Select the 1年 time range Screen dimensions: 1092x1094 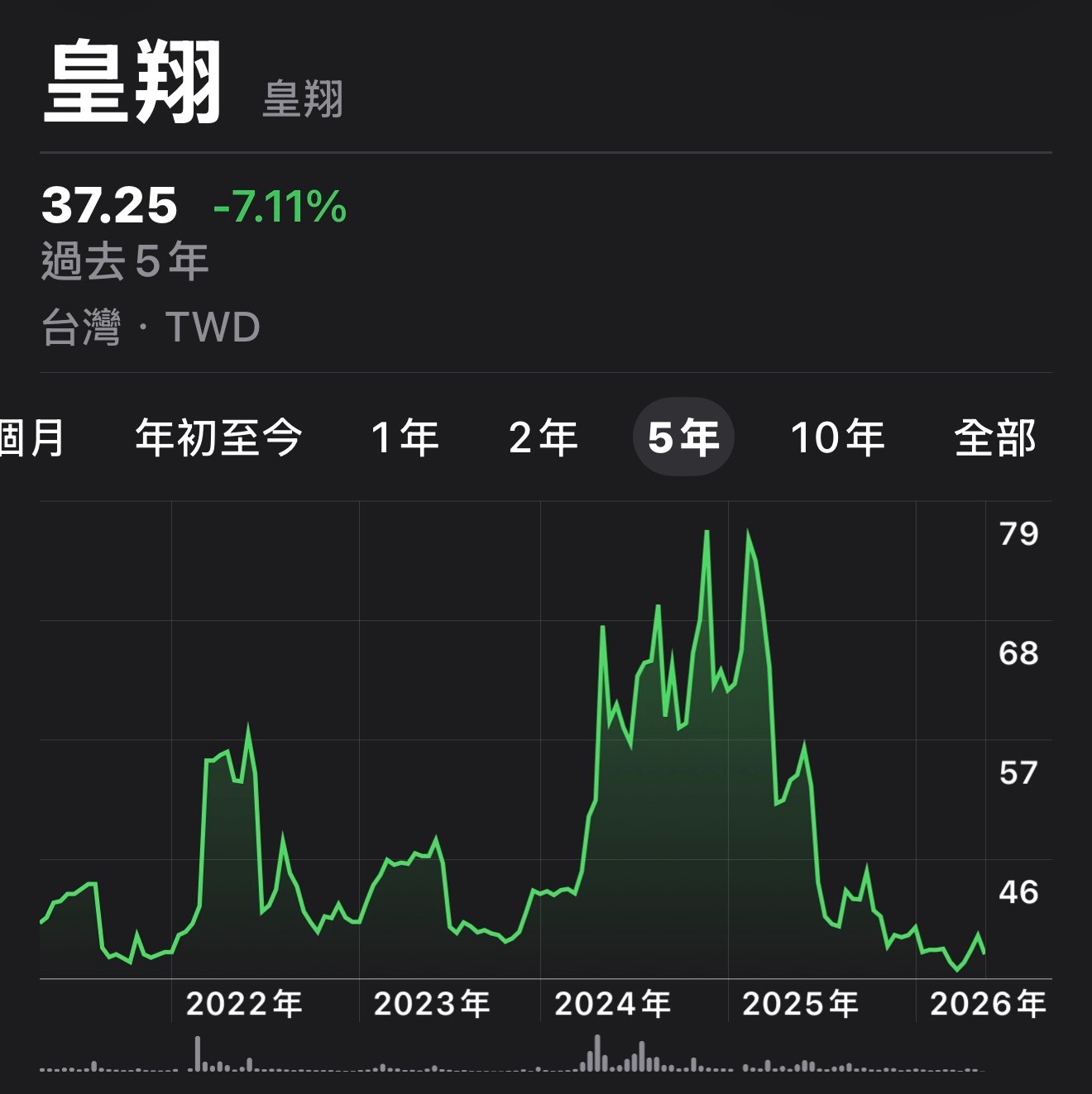point(405,437)
